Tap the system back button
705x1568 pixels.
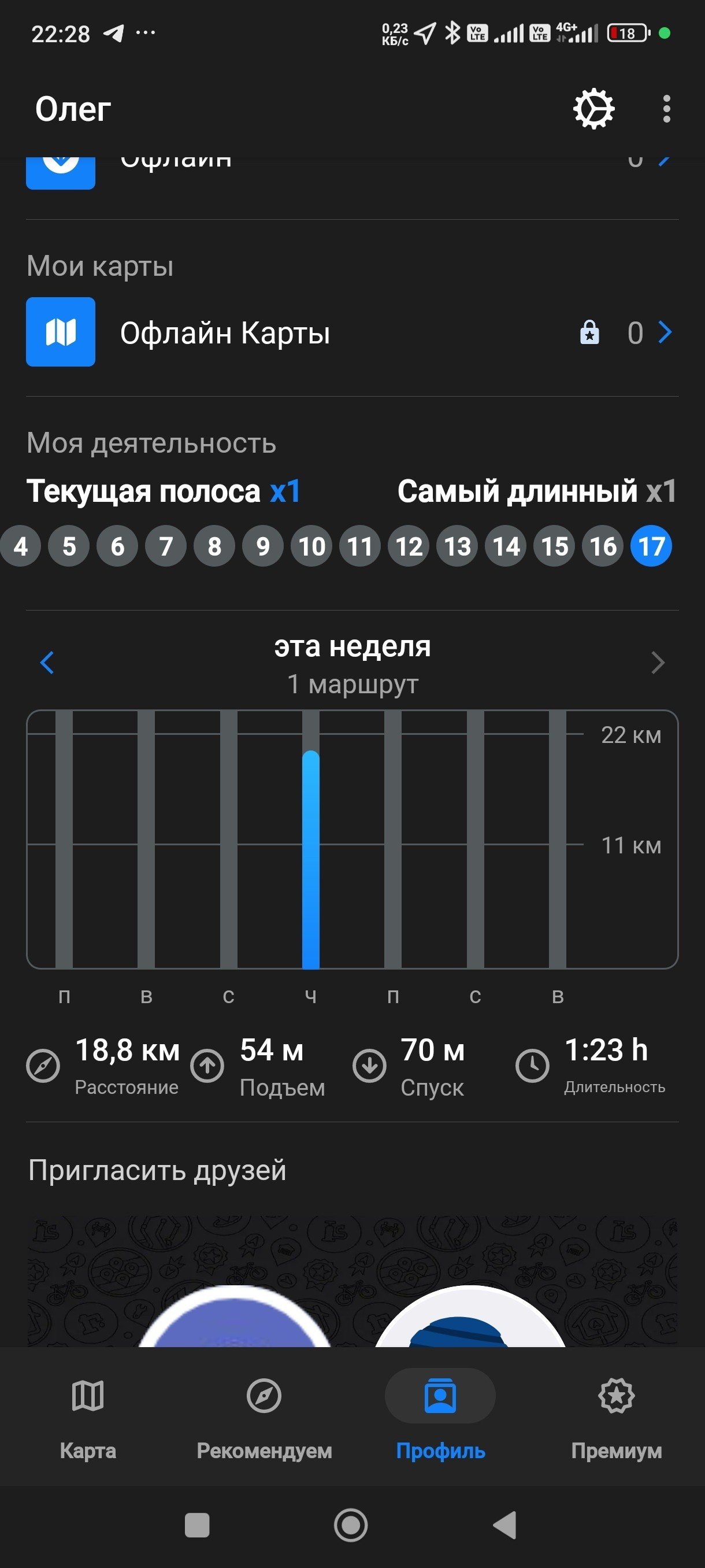[505, 1525]
